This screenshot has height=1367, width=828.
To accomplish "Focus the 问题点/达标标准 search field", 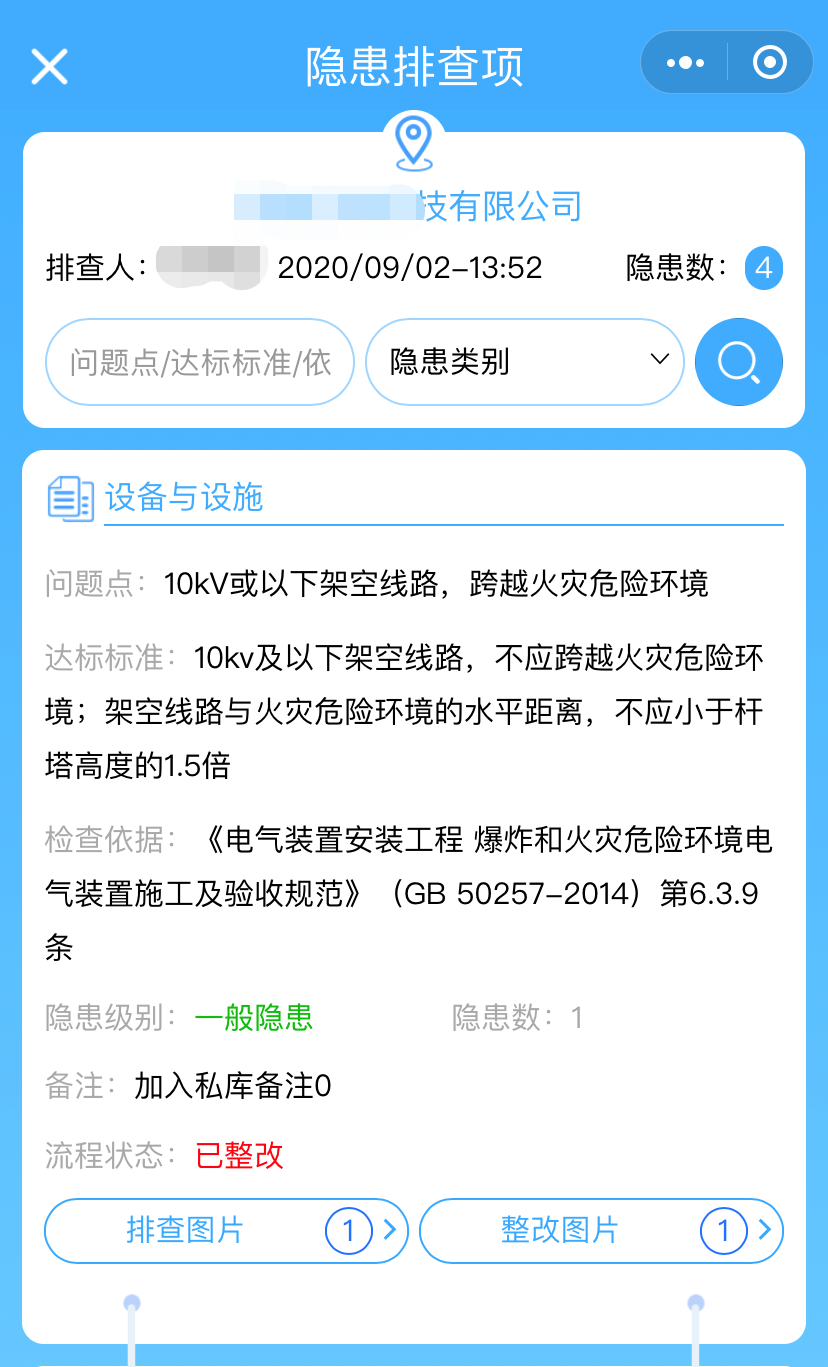I will [x=200, y=362].
